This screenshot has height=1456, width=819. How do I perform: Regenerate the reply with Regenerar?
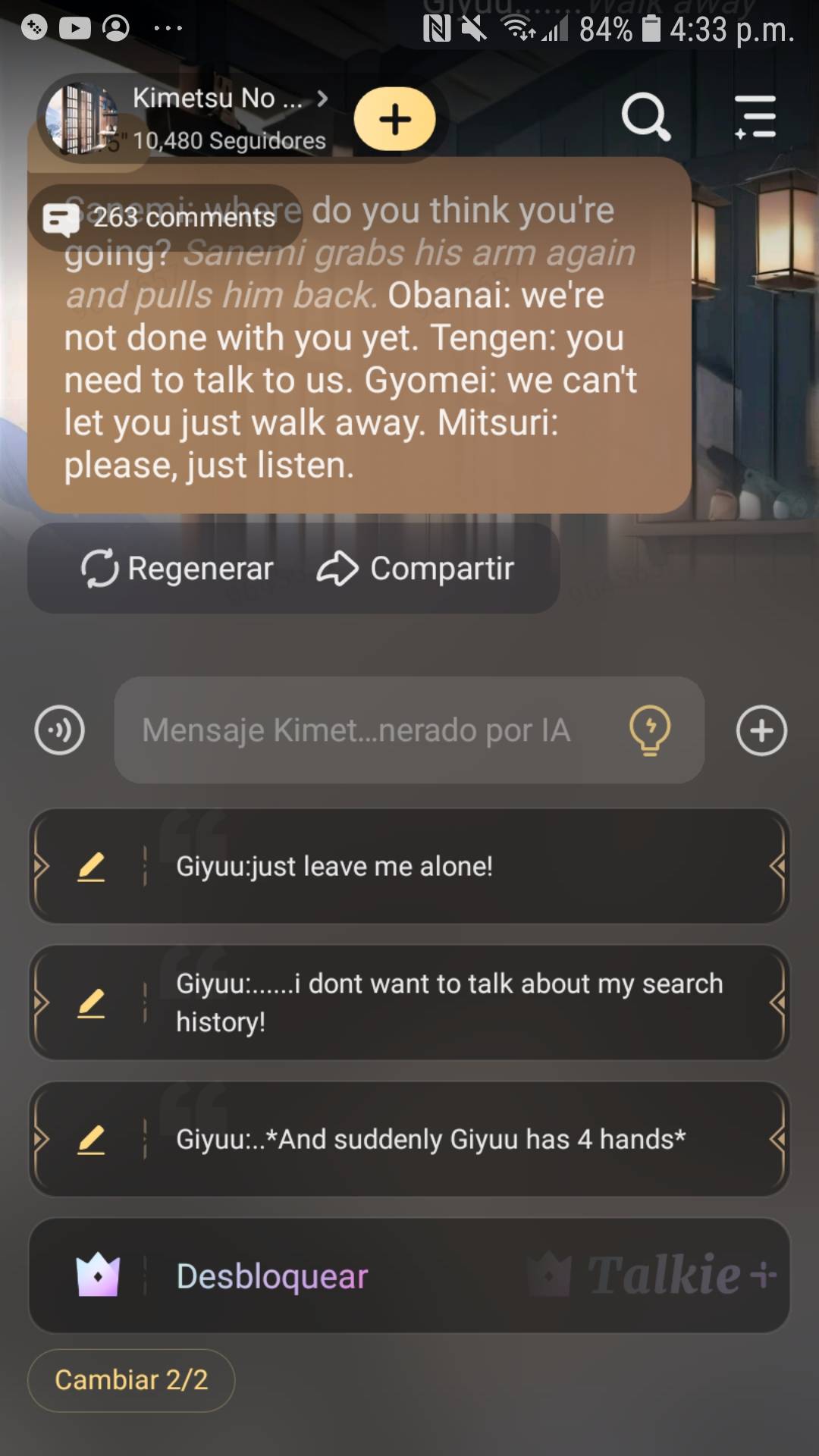pyautogui.click(x=177, y=569)
